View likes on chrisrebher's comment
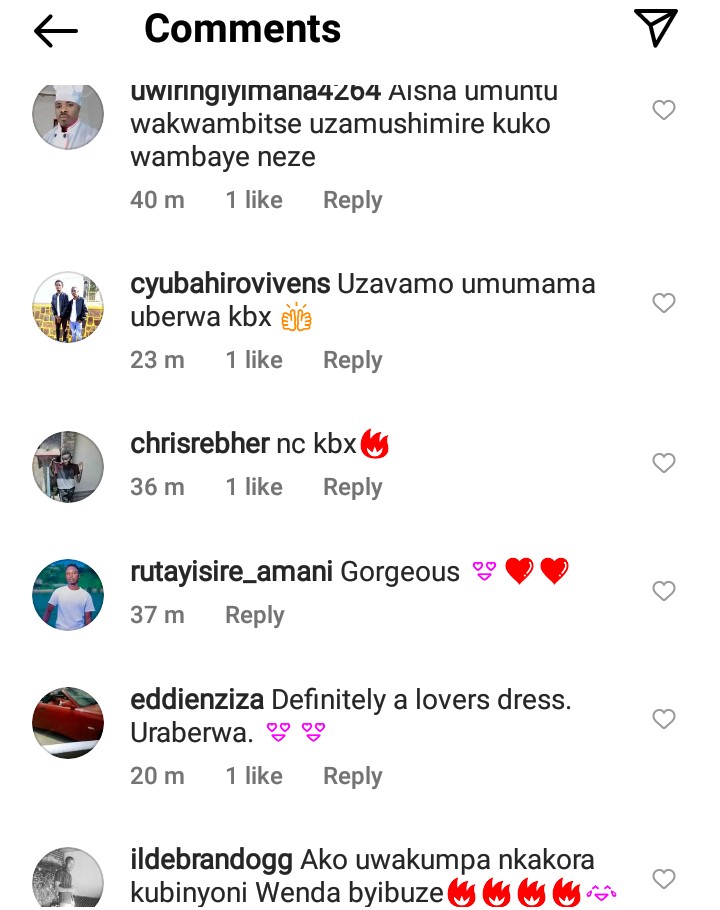This screenshot has height=910, width=720. coord(254,487)
